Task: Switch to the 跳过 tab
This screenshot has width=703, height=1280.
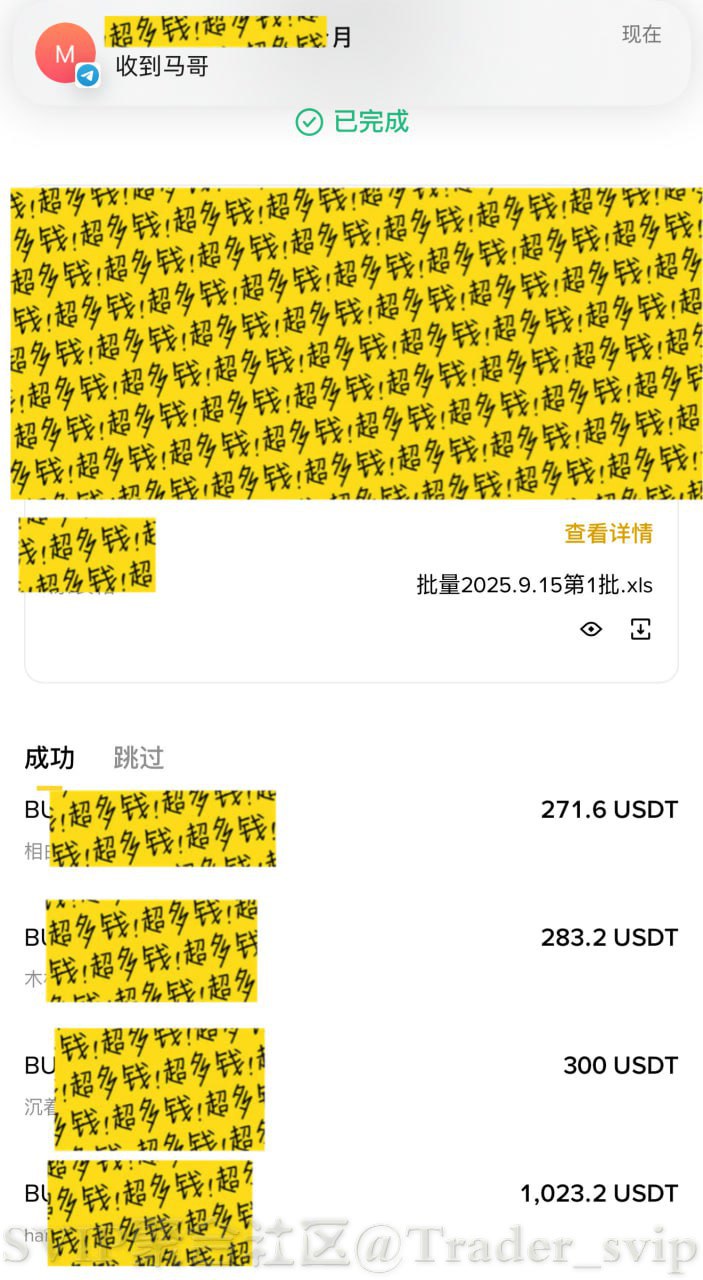Action: click(x=138, y=758)
